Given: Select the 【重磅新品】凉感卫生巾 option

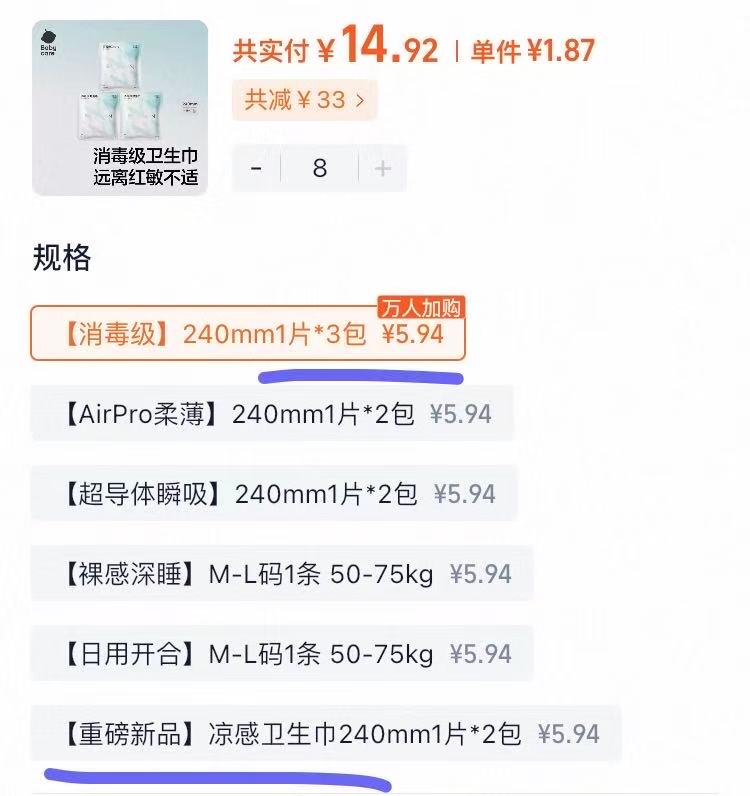Looking at the screenshot, I should [326, 733].
